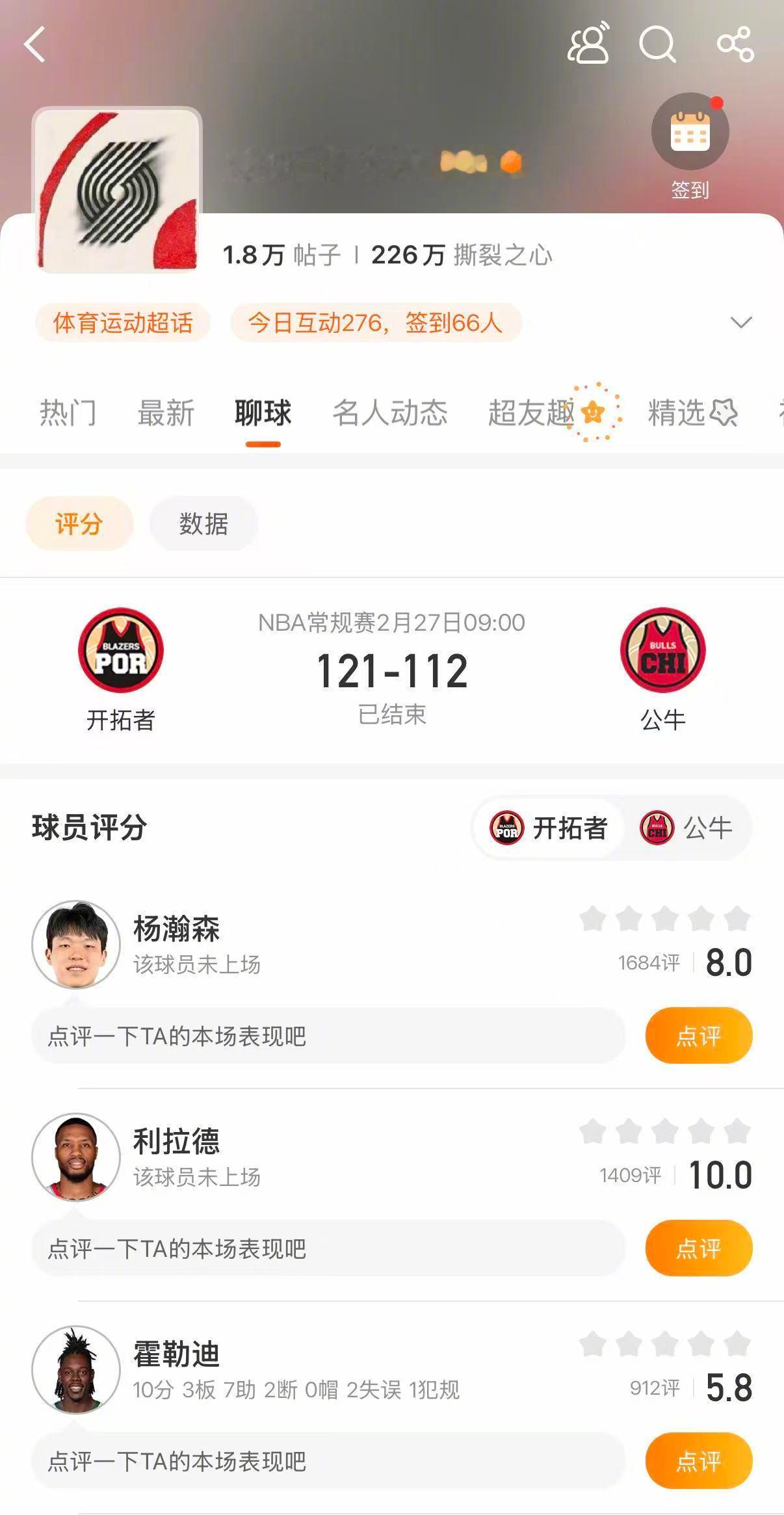Screen dimensions: 784x1515
Task: Select the Bulls CHI team logo
Action: coord(662,652)
